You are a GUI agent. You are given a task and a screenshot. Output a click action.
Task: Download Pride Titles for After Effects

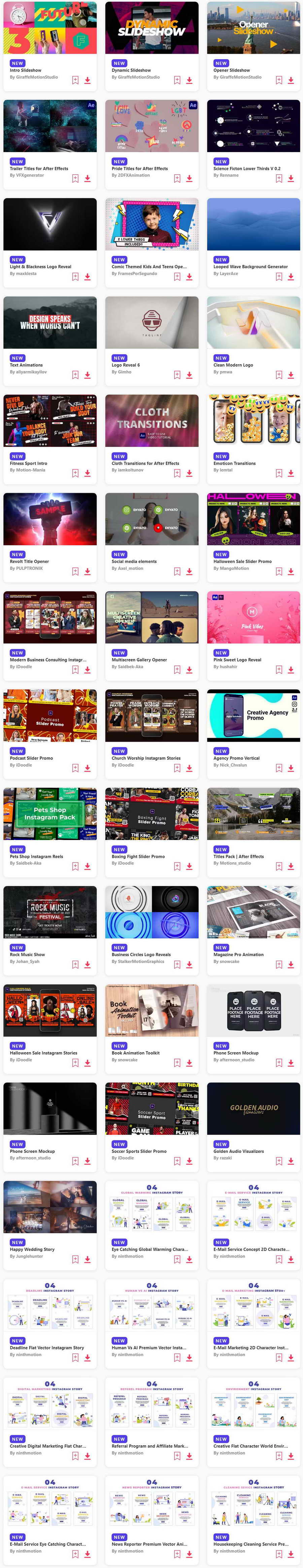click(189, 178)
